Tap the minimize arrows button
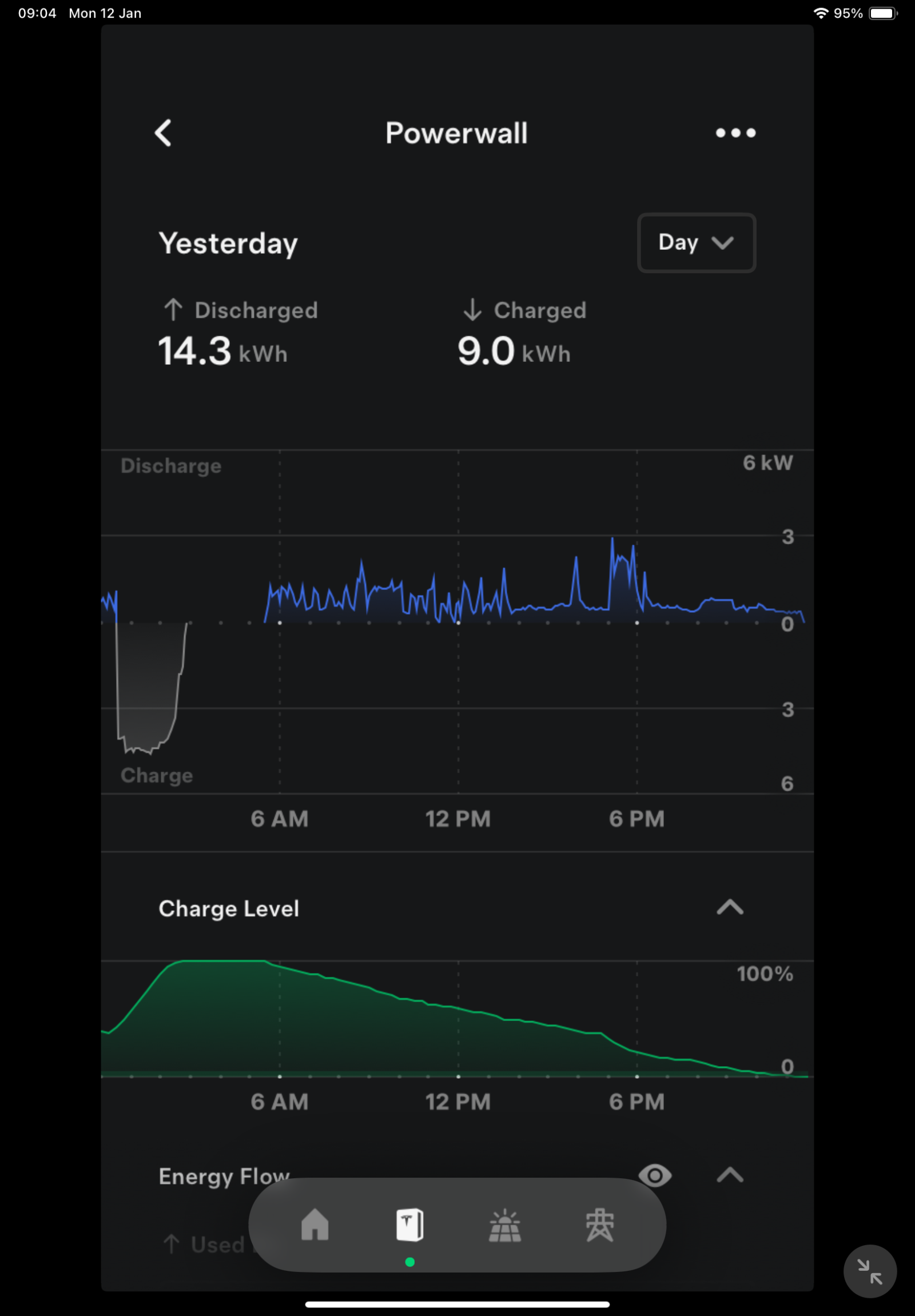915x1316 pixels. click(869, 1271)
